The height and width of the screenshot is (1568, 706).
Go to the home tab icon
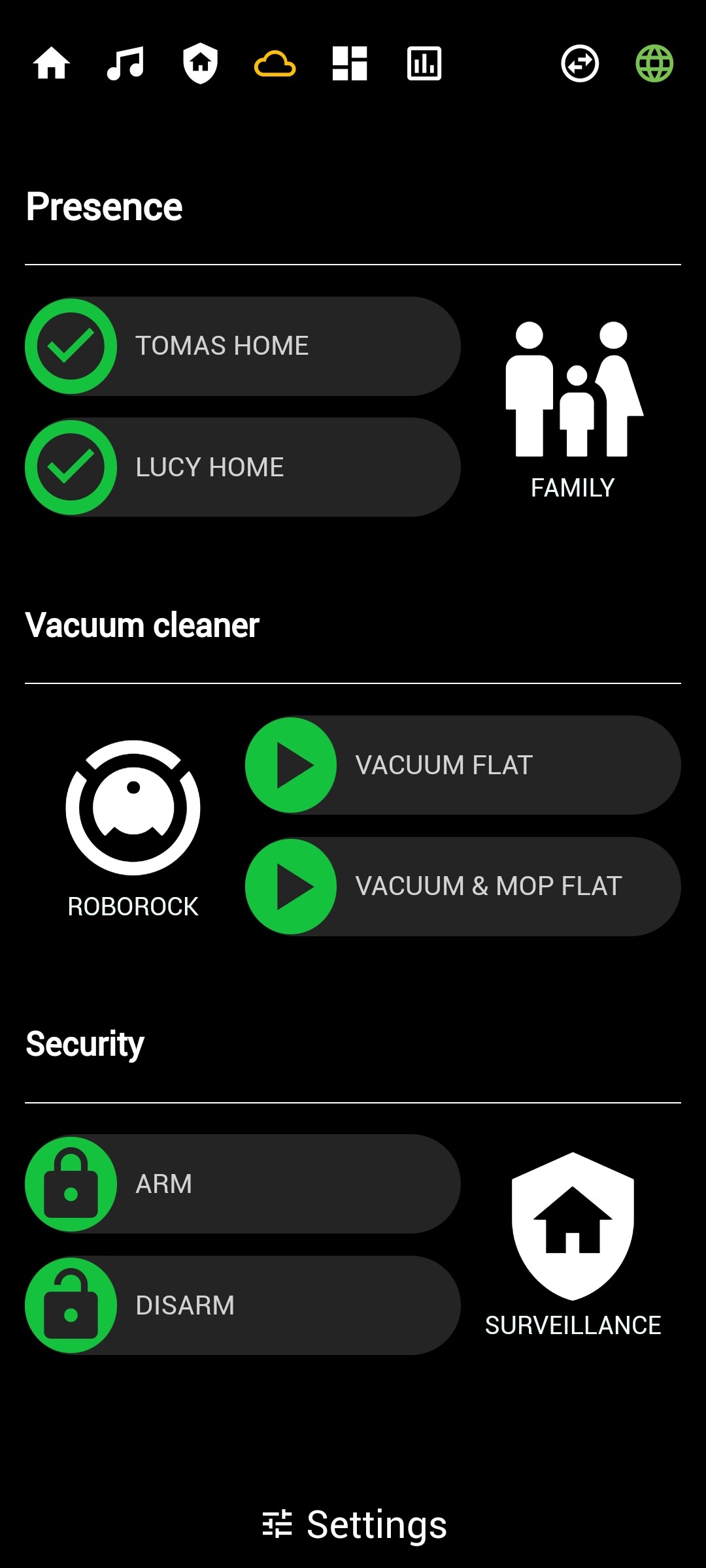click(52, 64)
